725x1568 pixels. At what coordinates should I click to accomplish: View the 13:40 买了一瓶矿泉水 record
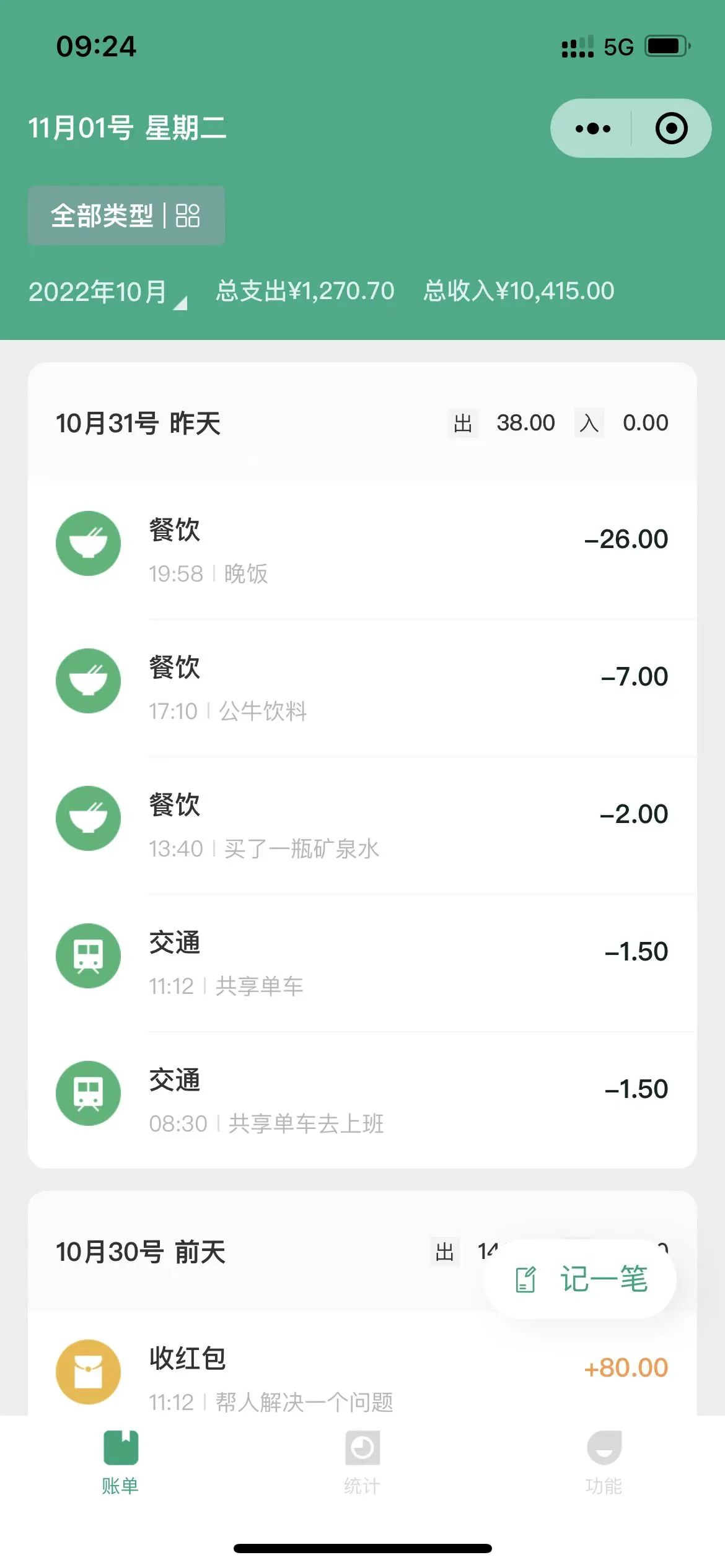pos(362,825)
